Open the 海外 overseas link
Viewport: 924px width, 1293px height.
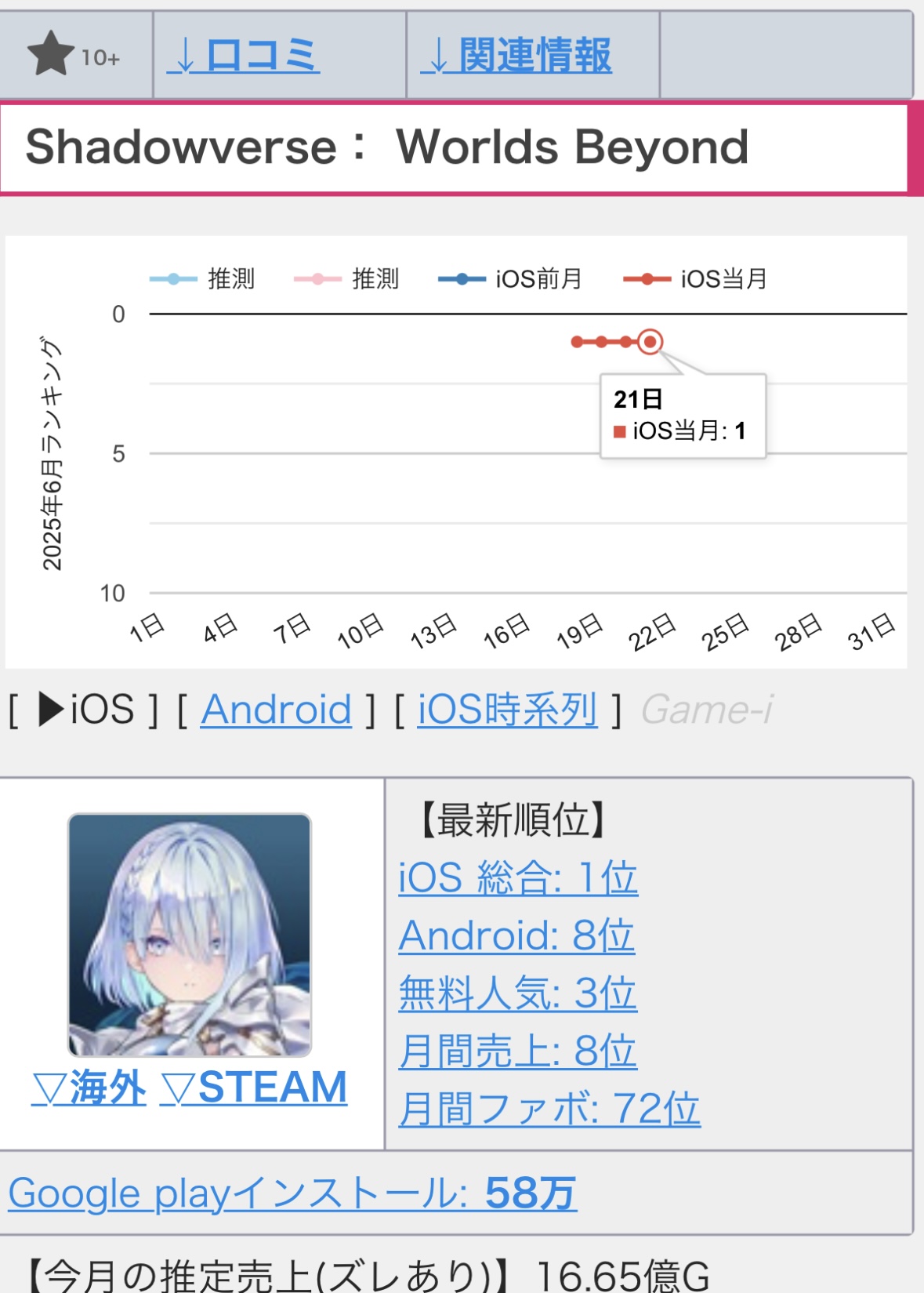pos(89,1088)
